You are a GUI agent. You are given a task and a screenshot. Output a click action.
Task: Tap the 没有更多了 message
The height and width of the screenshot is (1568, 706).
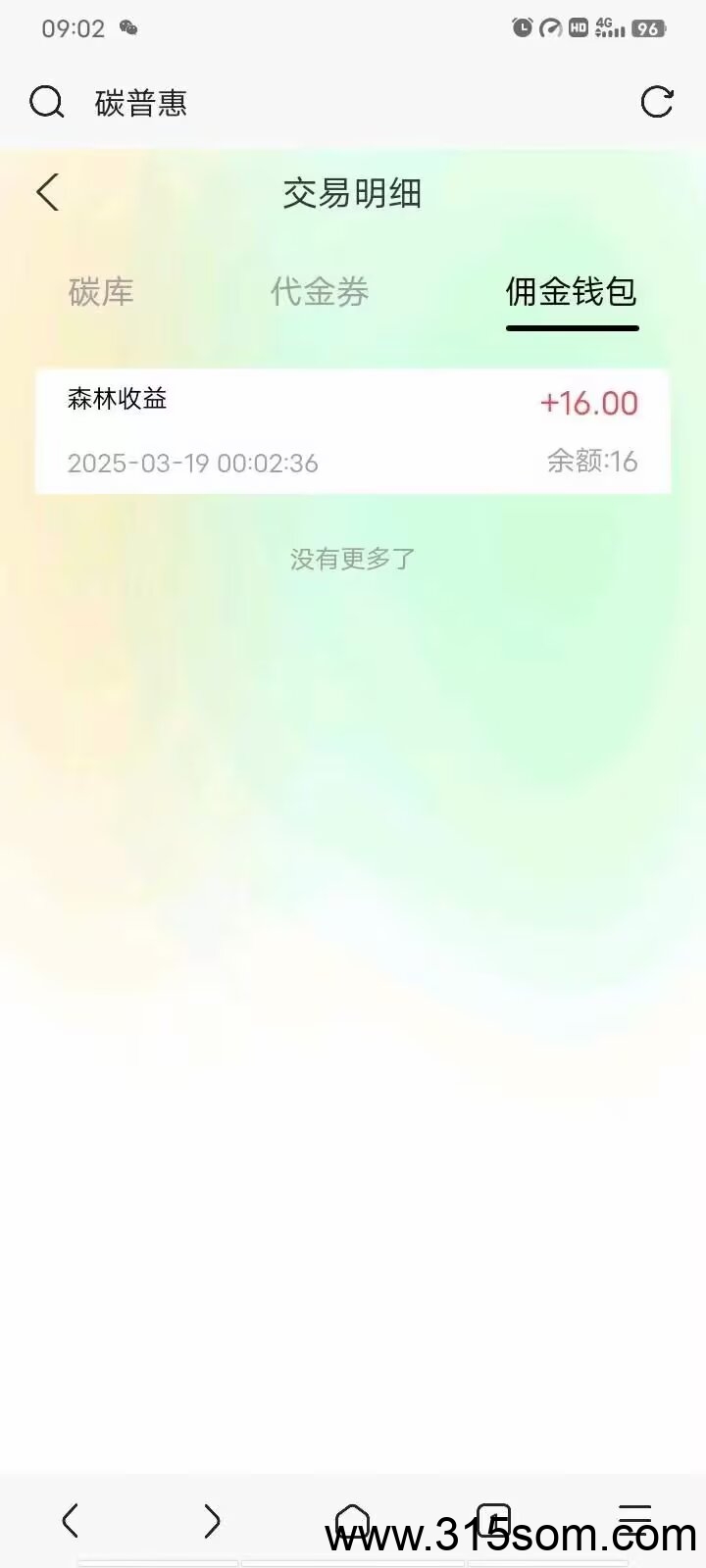(352, 557)
